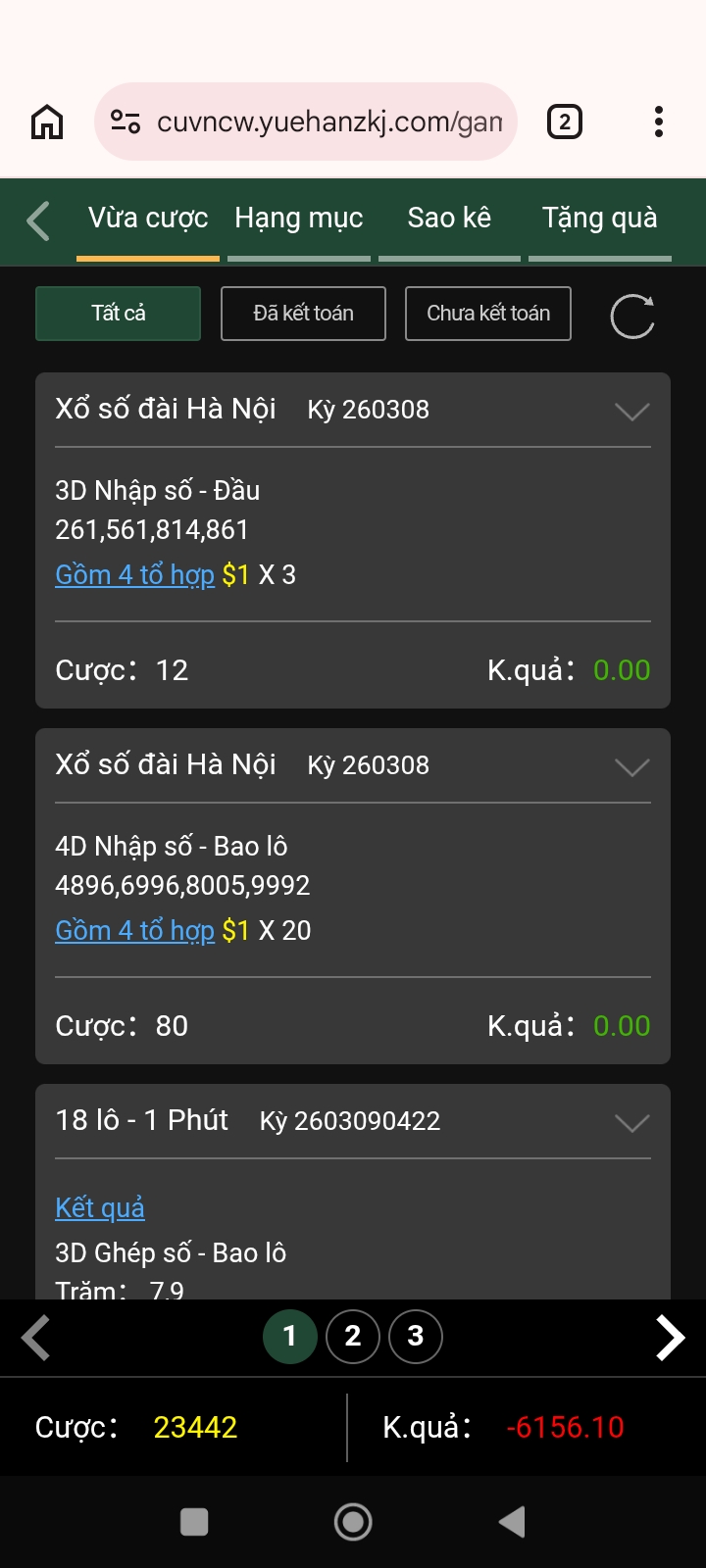Tap the browser home icon
Viewport: 706px width, 1568px height.
(47, 122)
